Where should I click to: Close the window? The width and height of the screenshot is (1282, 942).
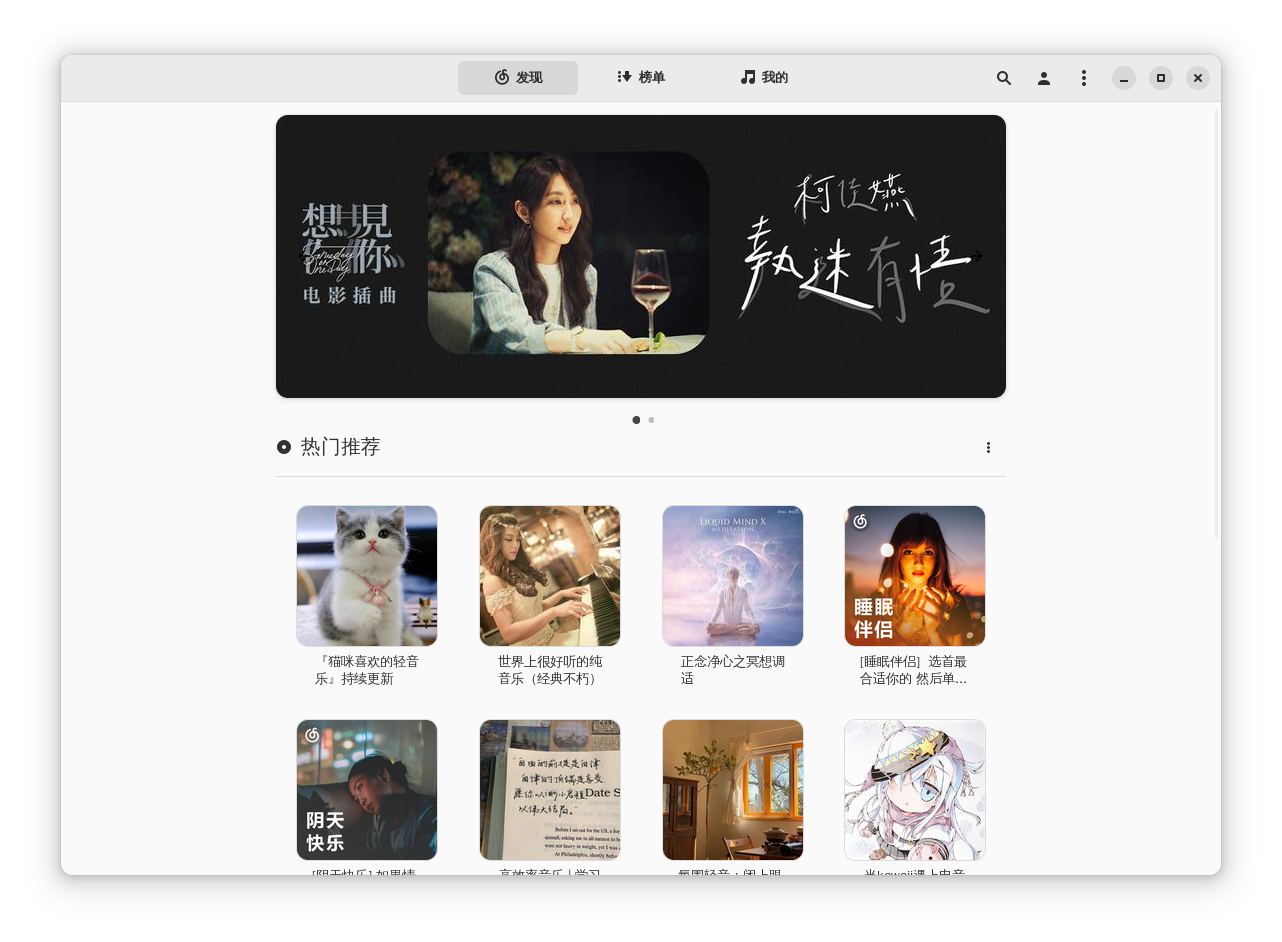coord(1198,78)
